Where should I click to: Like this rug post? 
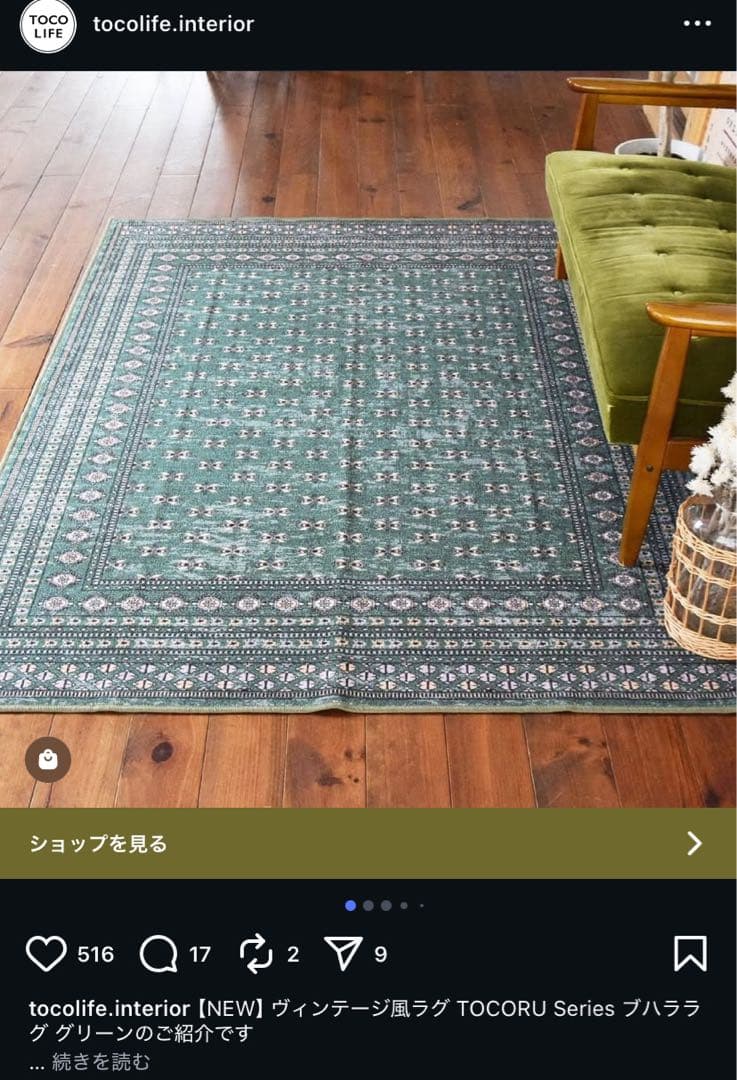(x=46, y=954)
